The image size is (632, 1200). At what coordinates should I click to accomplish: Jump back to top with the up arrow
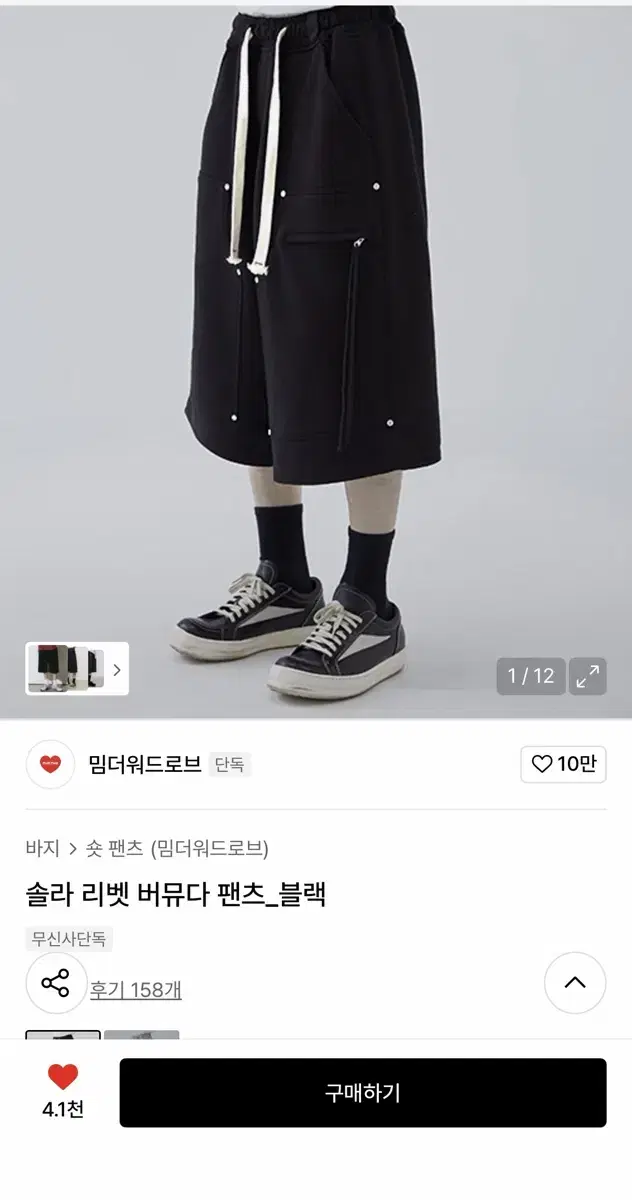(x=575, y=983)
